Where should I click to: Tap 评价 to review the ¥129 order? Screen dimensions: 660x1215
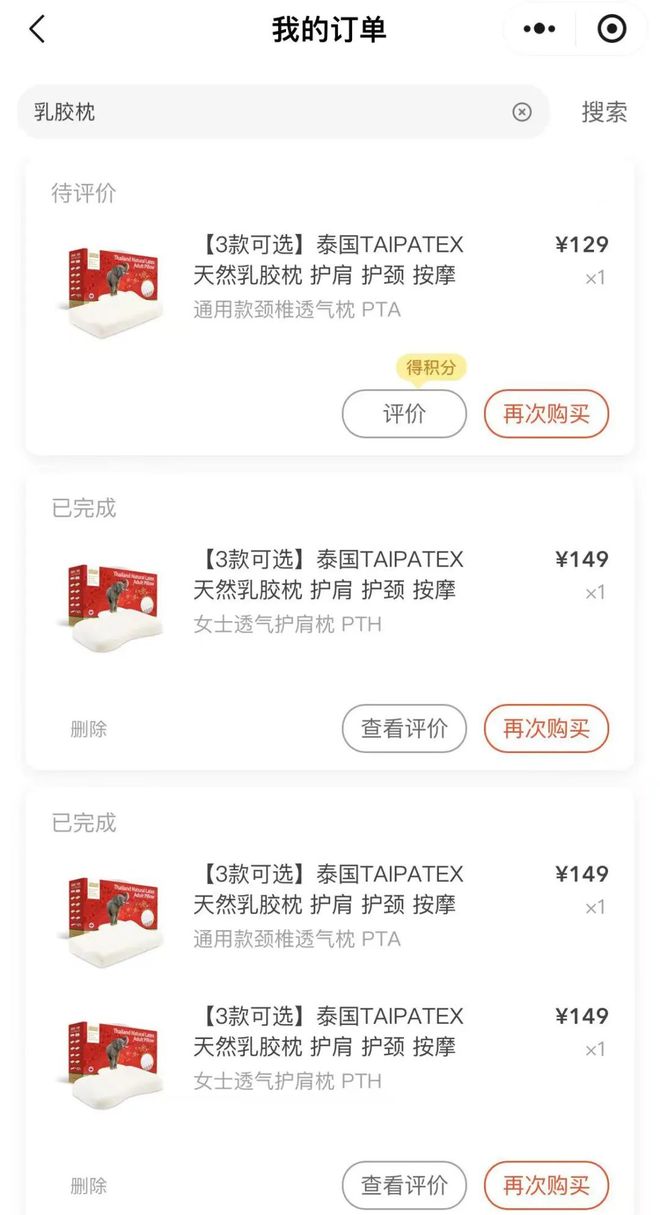click(404, 414)
